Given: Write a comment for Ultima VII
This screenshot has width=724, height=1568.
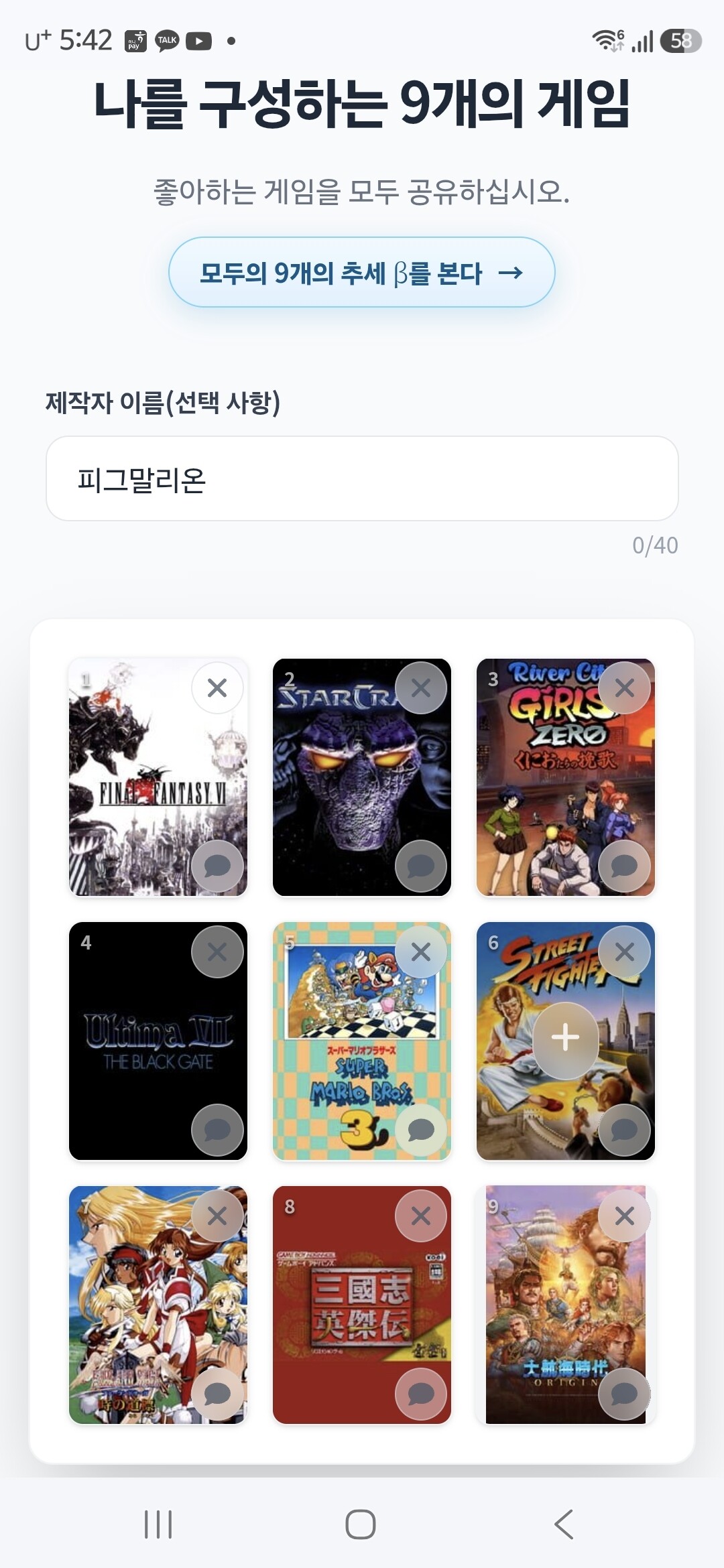Looking at the screenshot, I should [x=217, y=1130].
